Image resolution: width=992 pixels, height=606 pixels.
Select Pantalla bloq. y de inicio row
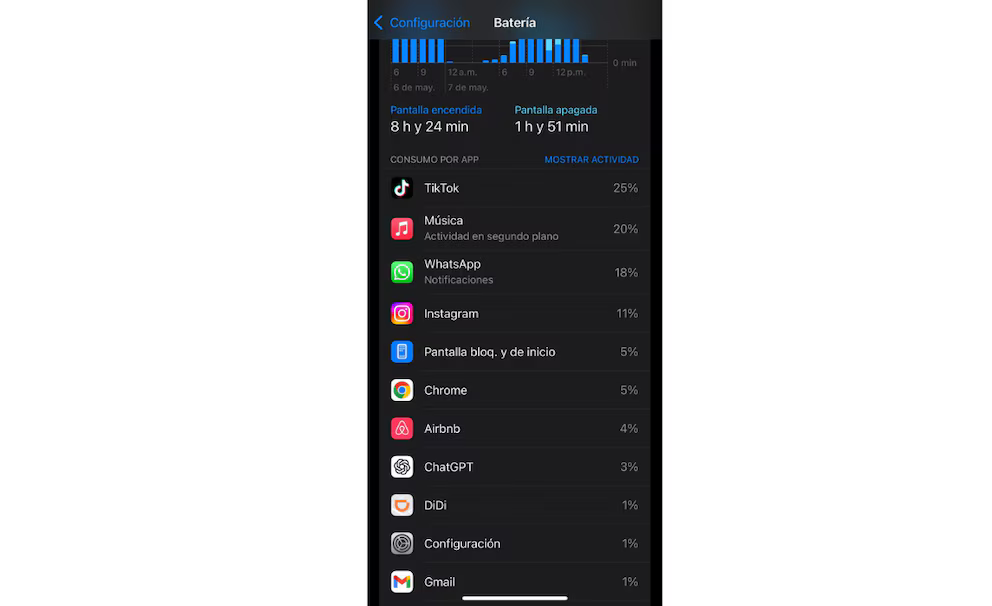click(x=514, y=352)
